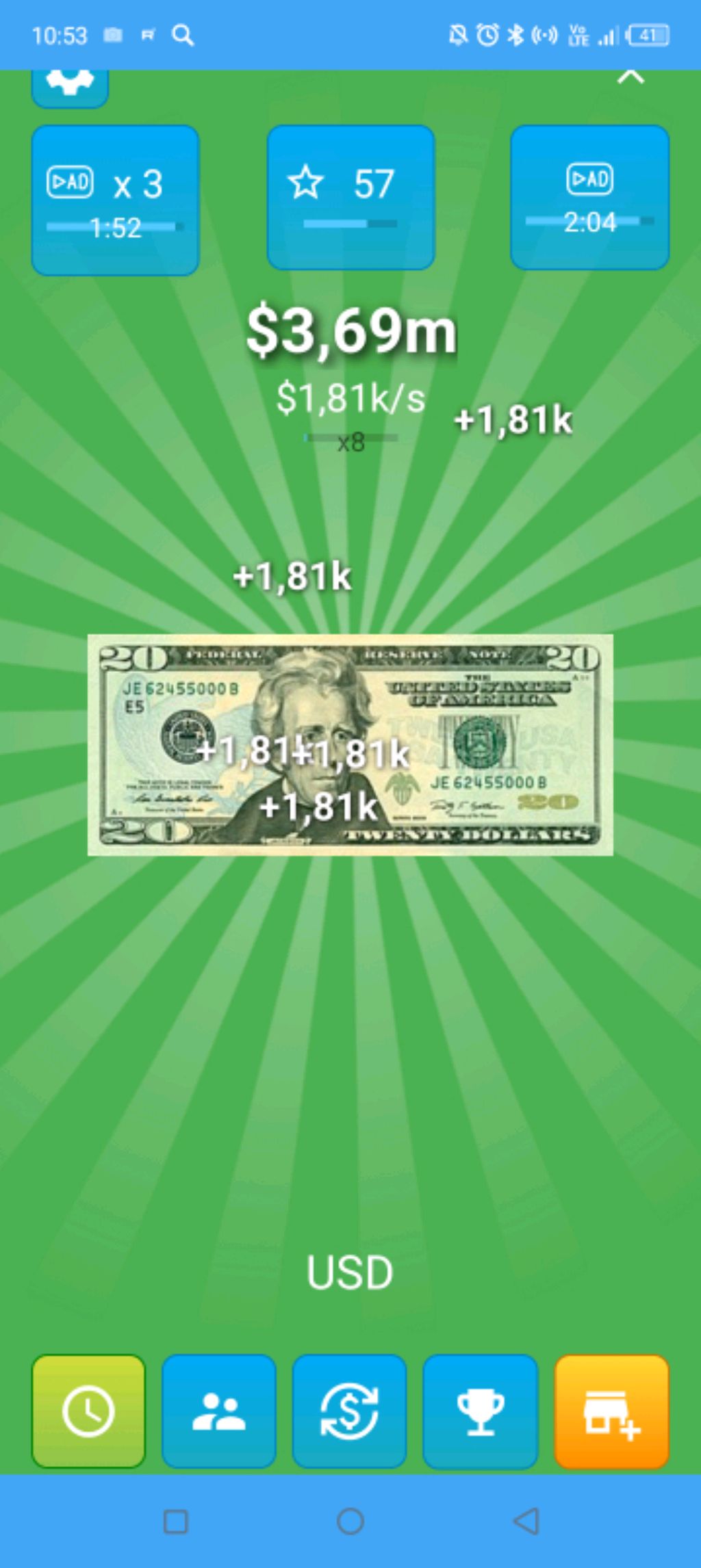This screenshot has width=701, height=1568.
Task: Watch the ad with the 2:04 timer
Action: [x=589, y=197]
